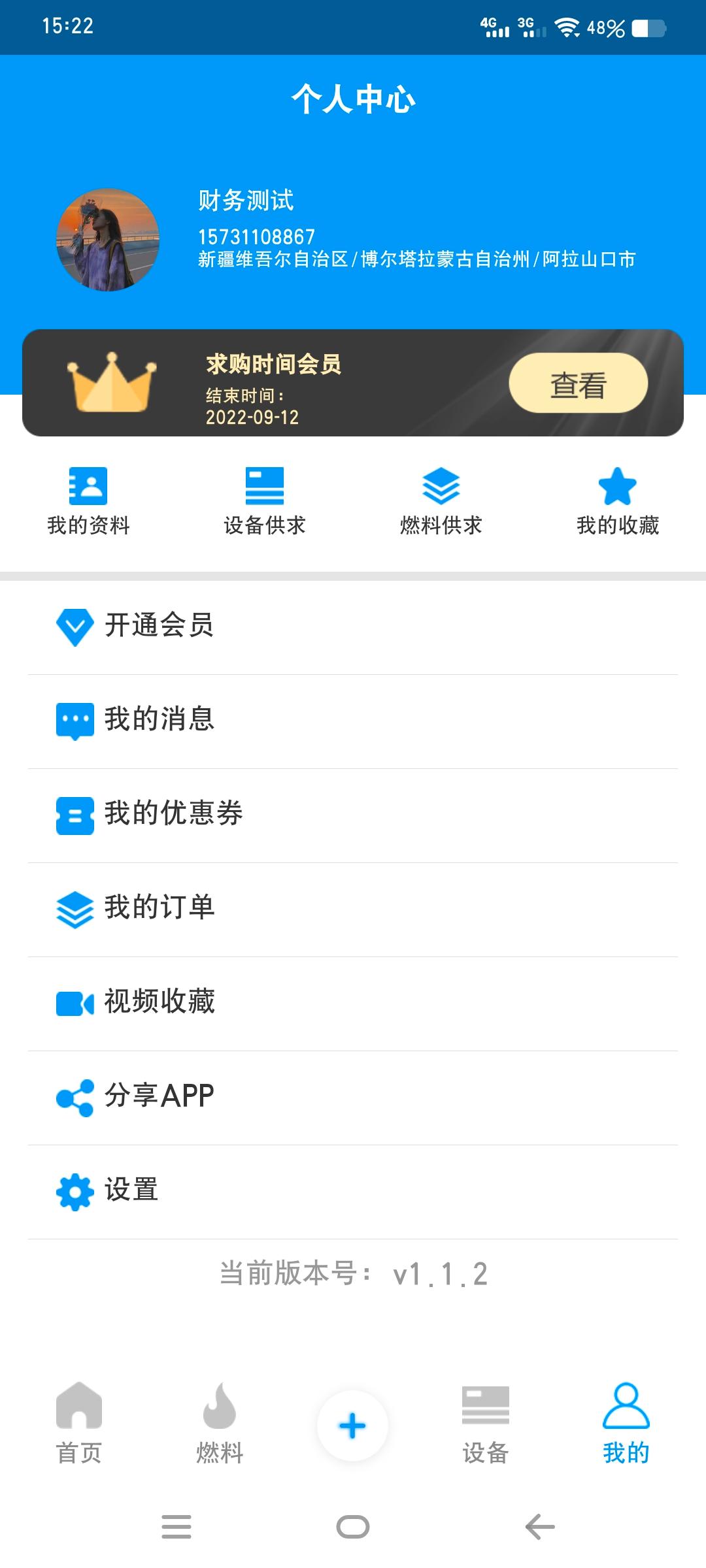Open 设置 settings
The height and width of the screenshot is (1568, 706).
[353, 1190]
